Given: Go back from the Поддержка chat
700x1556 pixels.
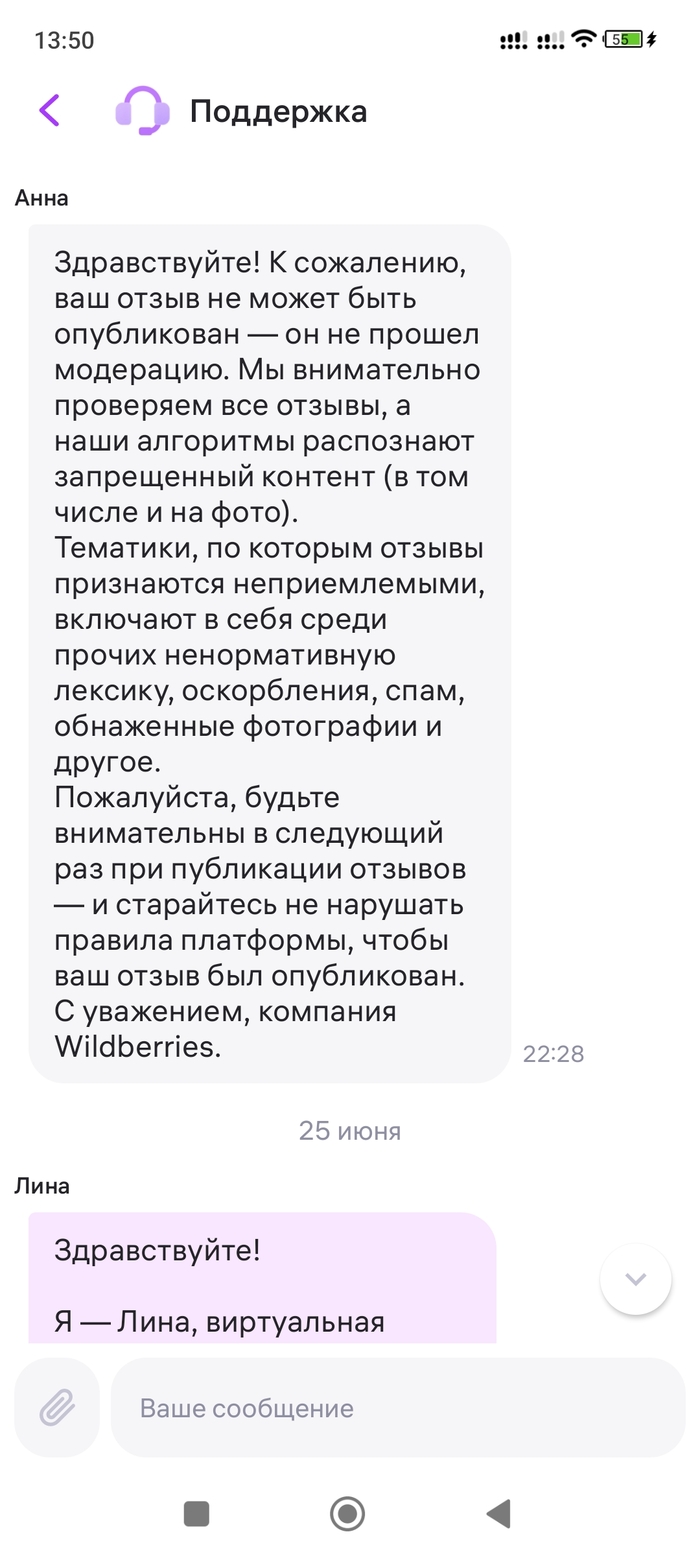Looking at the screenshot, I should (49, 110).
